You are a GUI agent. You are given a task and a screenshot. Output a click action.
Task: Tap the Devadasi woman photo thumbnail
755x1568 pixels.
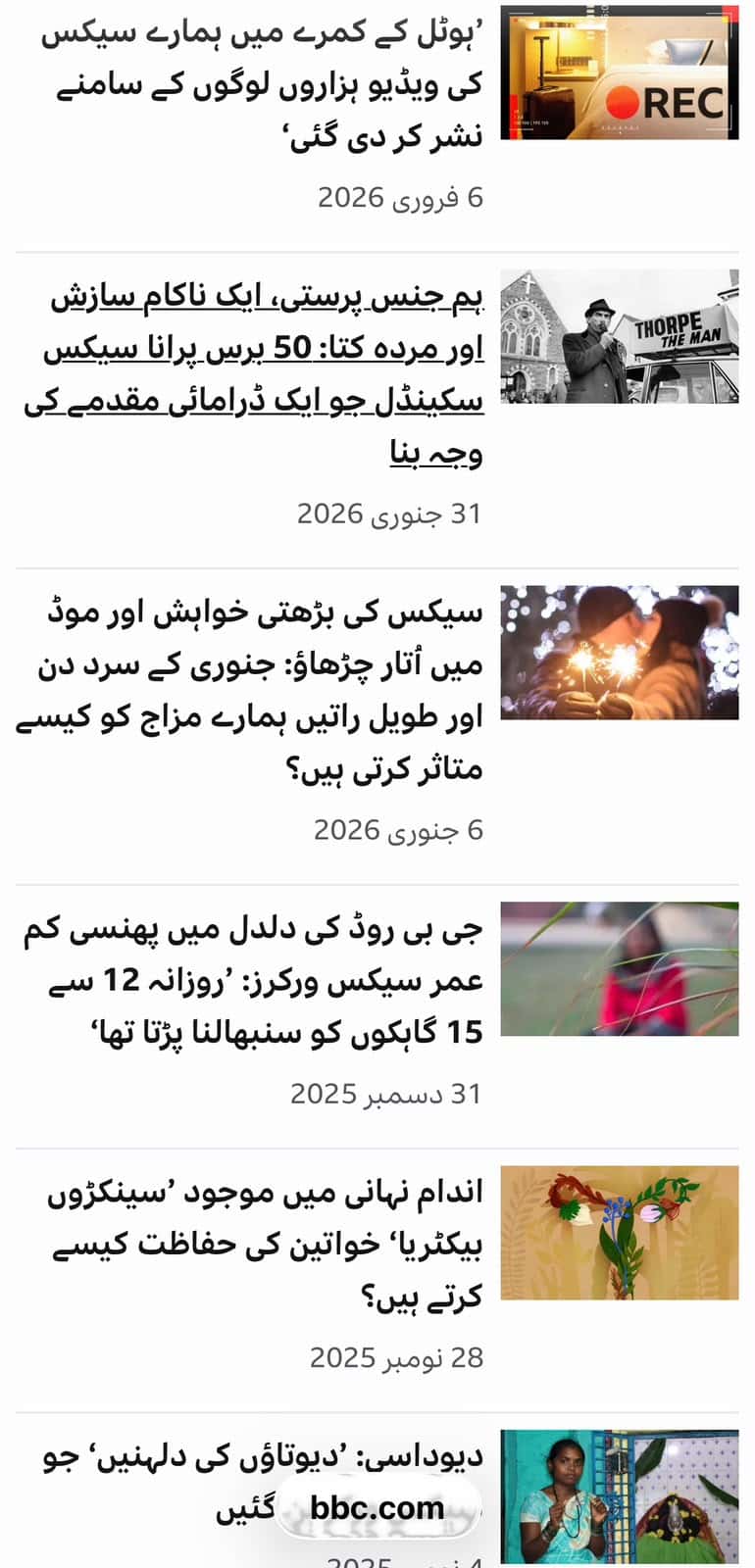pos(620,1496)
